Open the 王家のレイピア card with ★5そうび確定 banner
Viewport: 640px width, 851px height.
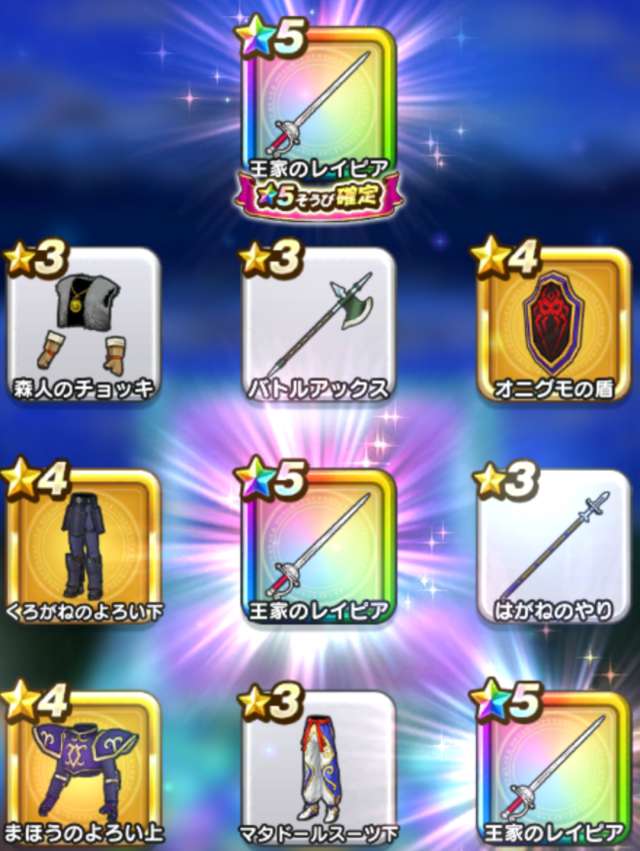[319, 105]
